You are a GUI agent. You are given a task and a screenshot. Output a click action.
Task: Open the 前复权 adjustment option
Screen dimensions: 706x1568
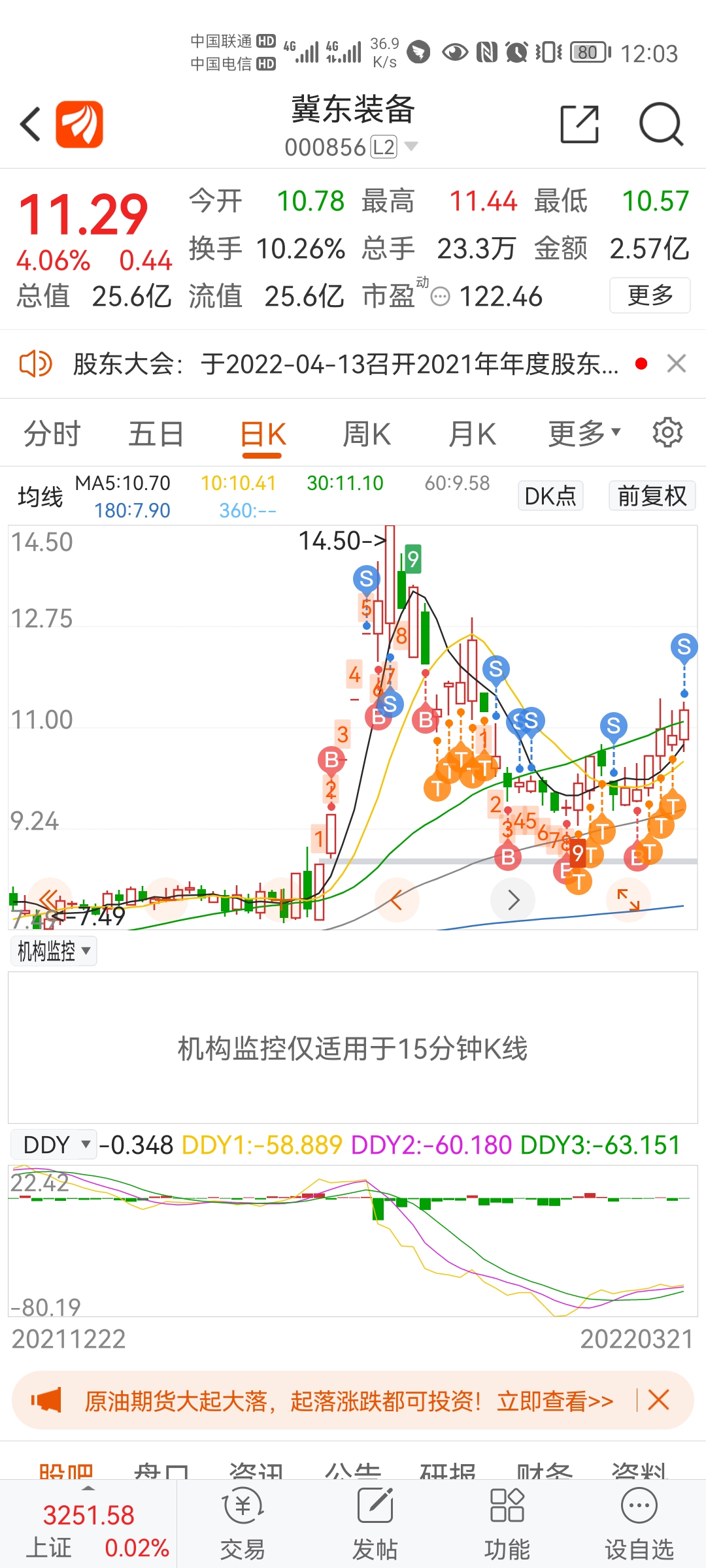click(x=652, y=496)
